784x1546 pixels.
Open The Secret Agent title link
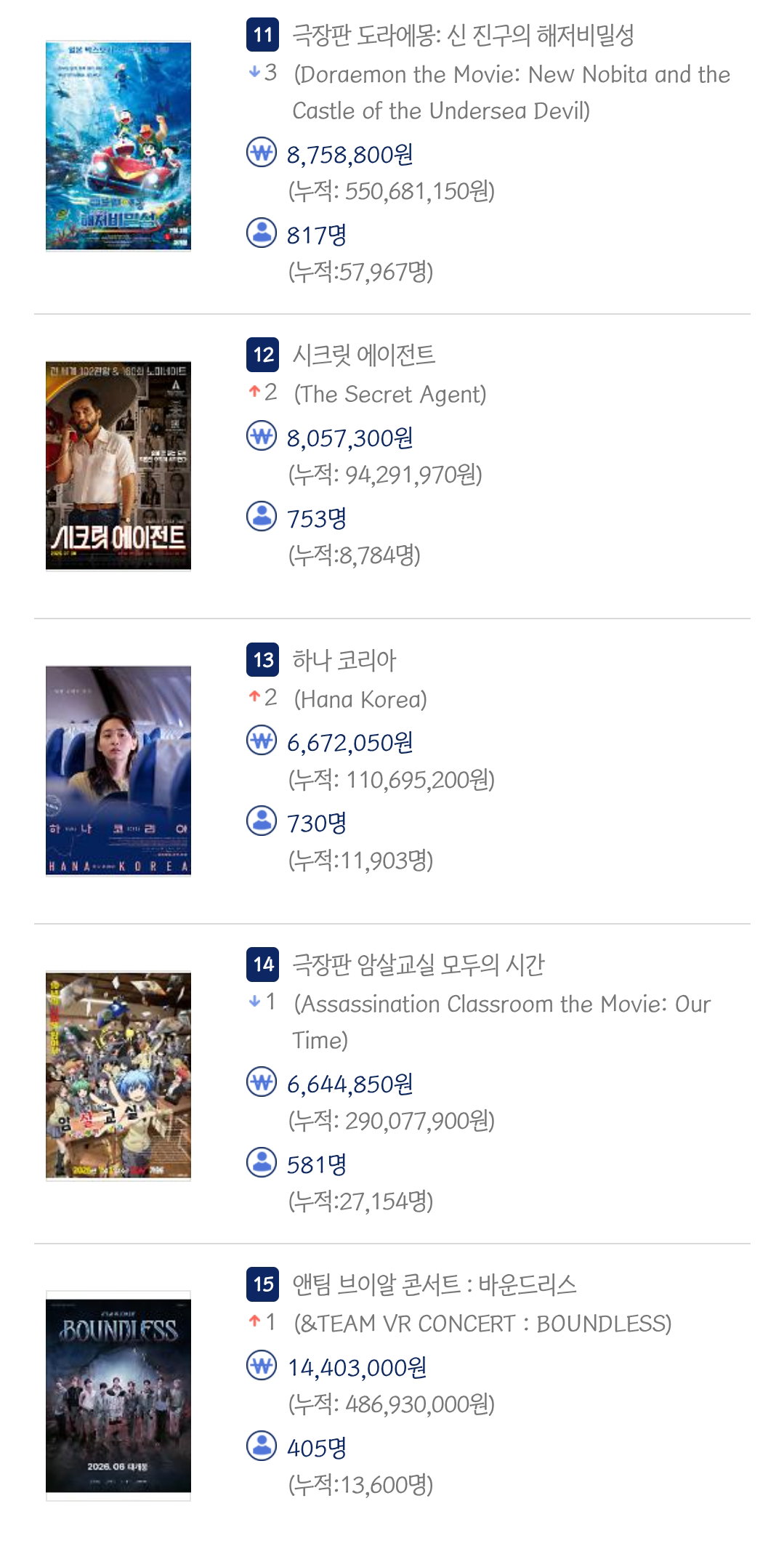pos(363,355)
